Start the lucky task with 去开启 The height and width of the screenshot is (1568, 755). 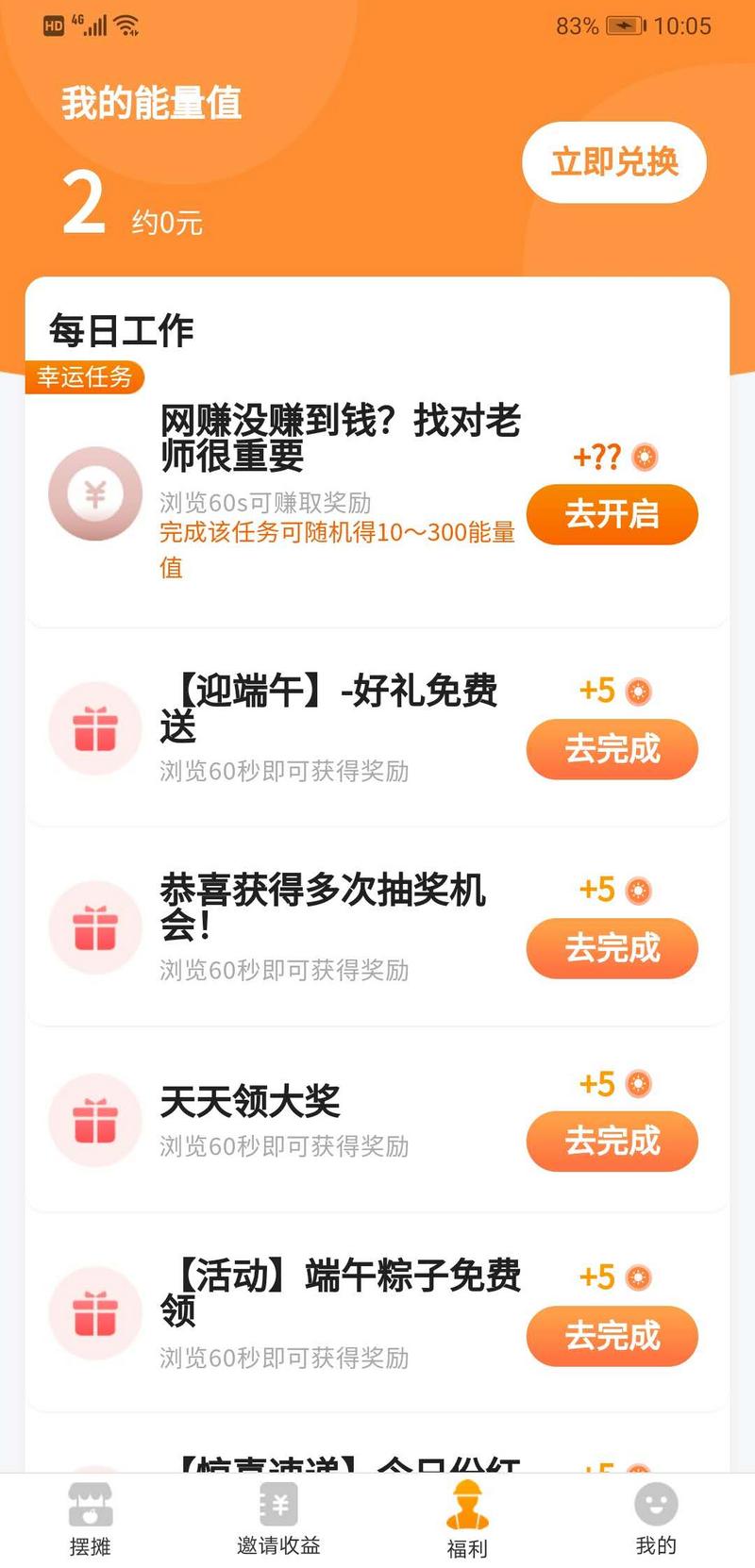click(x=612, y=515)
